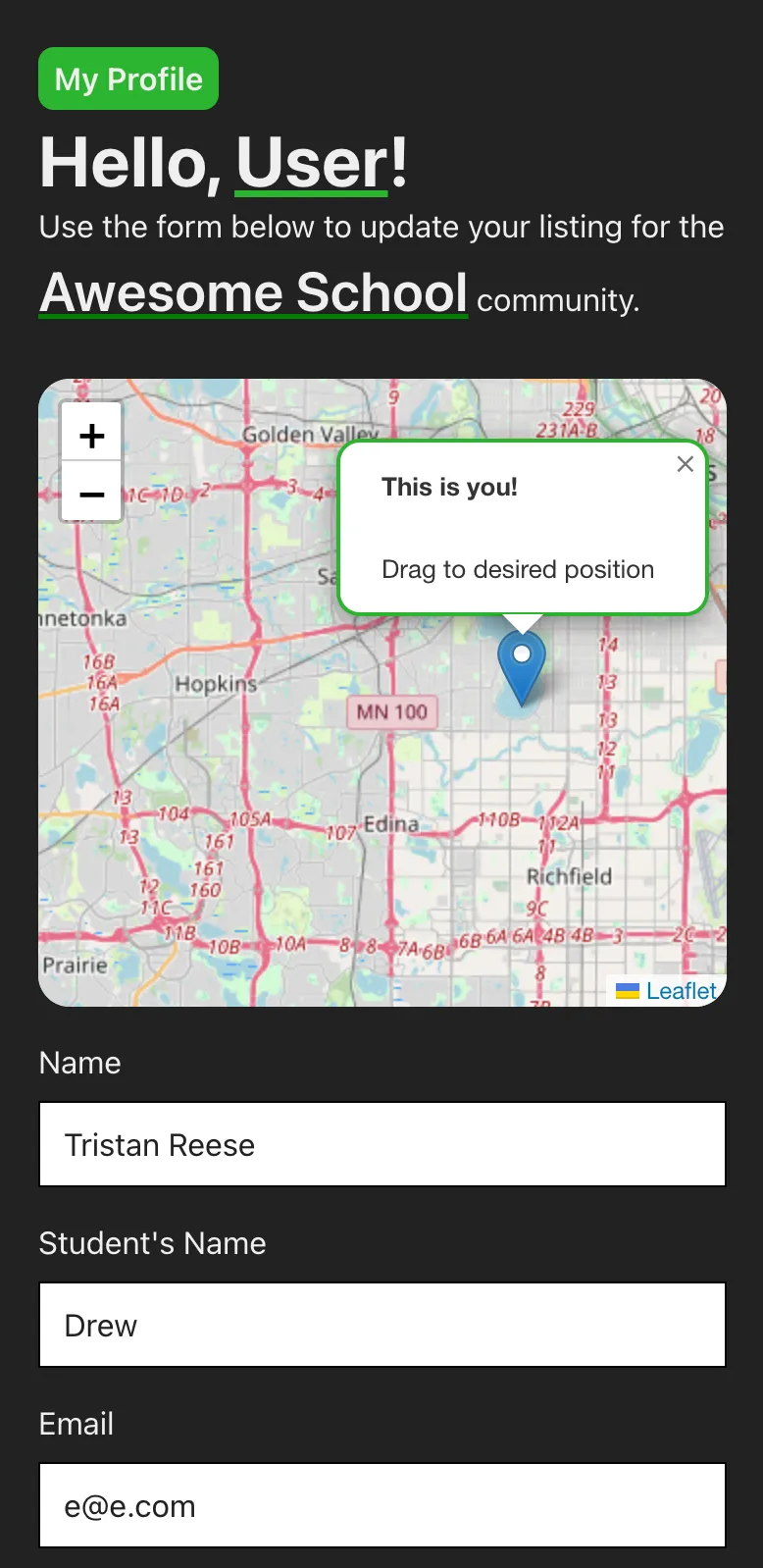Zoom in on the map
The image size is (763, 1568).
(x=91, y=435)
